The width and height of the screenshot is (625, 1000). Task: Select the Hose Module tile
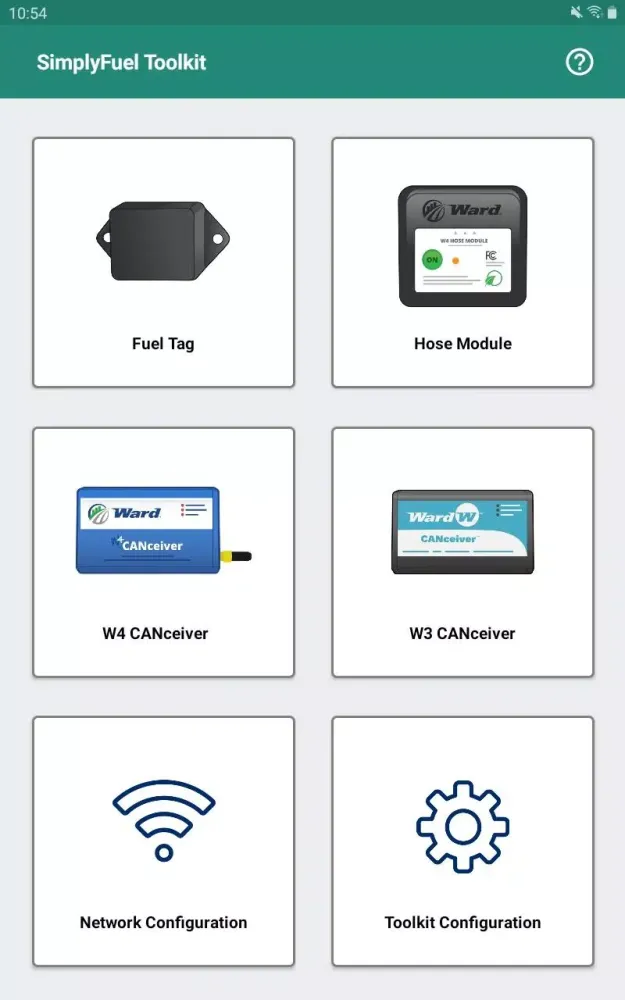pos(463,263)
